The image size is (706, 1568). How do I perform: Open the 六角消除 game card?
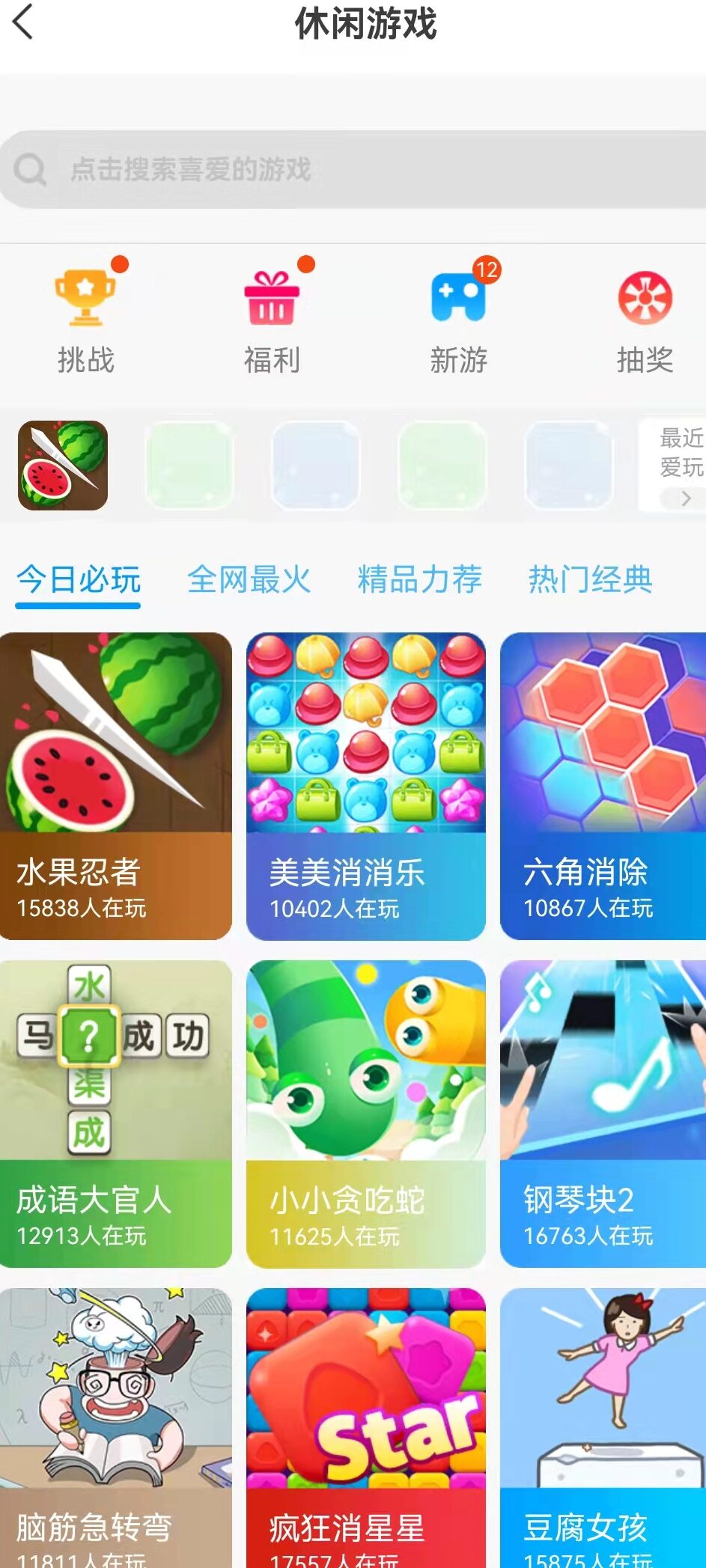(603, 786)
